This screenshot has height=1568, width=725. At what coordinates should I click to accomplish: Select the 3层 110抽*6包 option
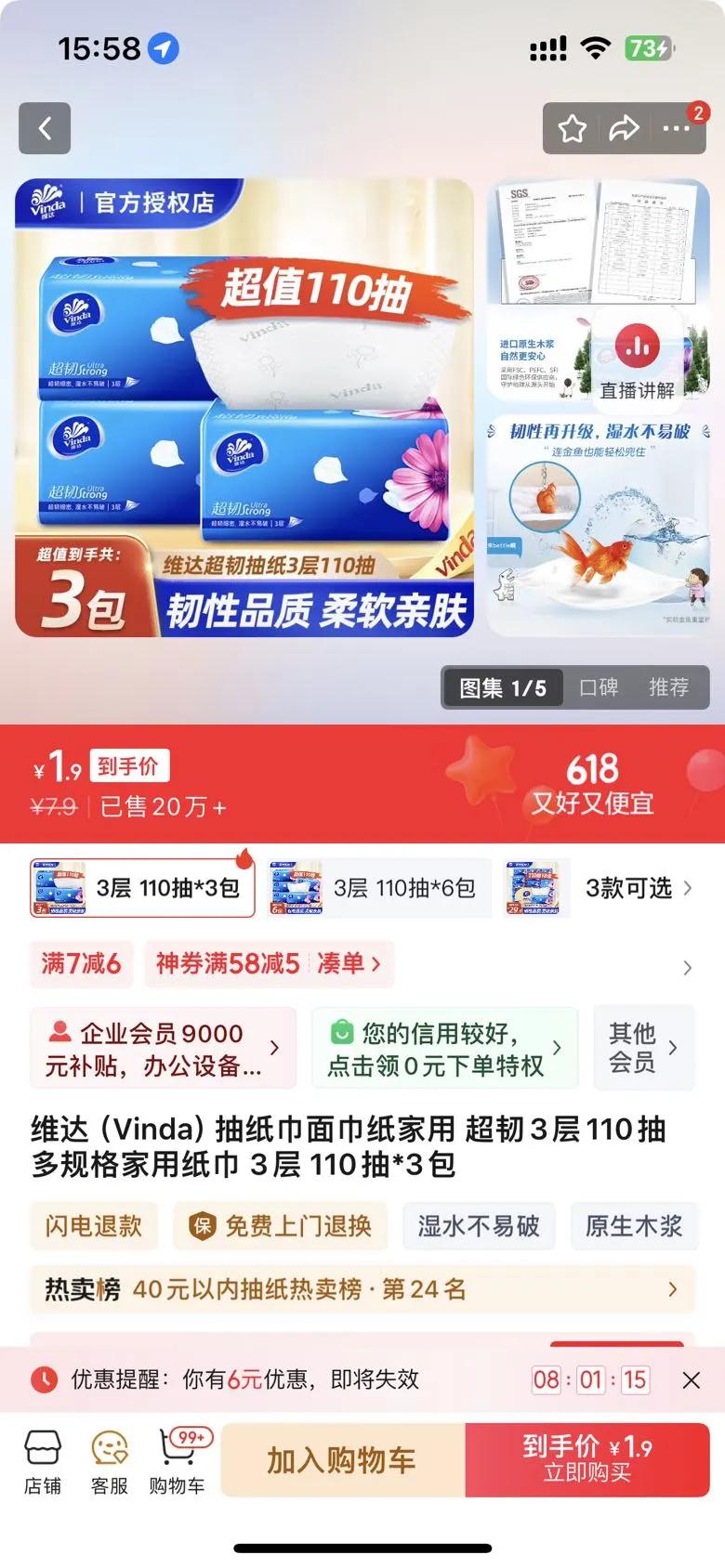tap(379, 888)
